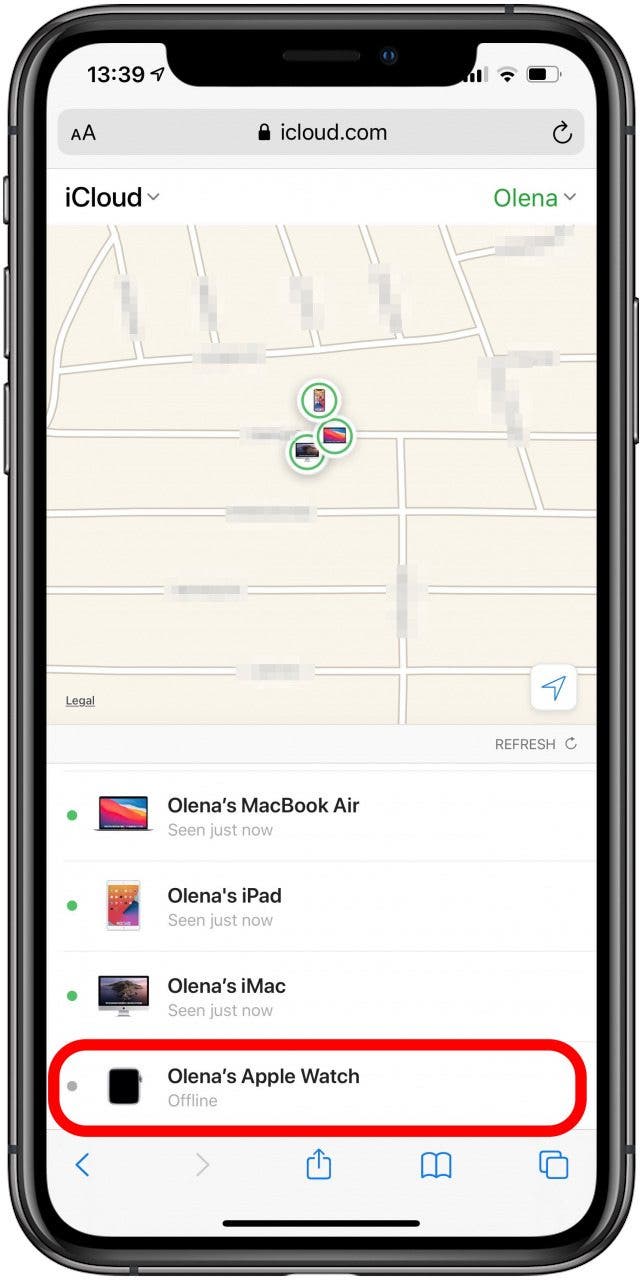
Task: Select Olena's MacBook Air
Action: coord(263,816)
